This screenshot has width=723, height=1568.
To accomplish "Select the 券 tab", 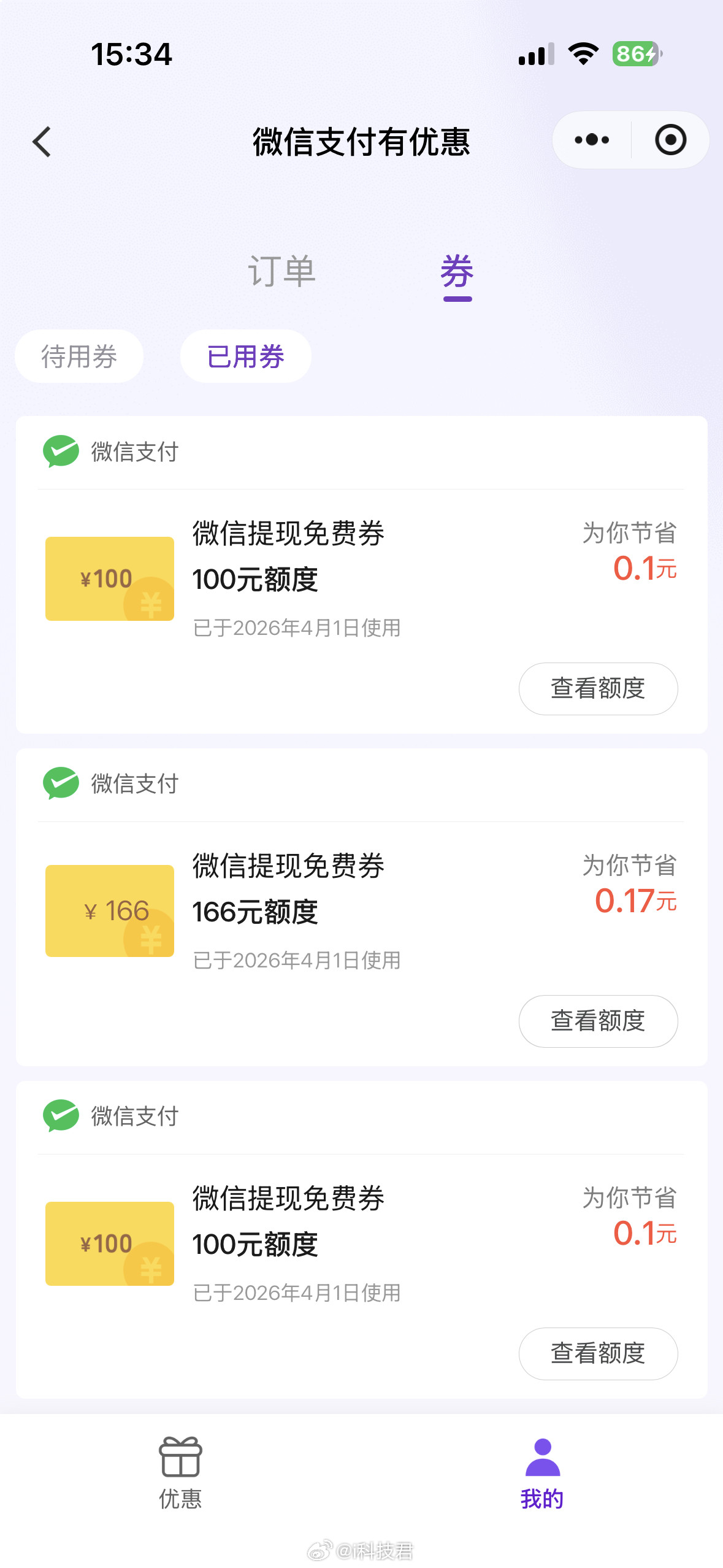I will (457, 270).
